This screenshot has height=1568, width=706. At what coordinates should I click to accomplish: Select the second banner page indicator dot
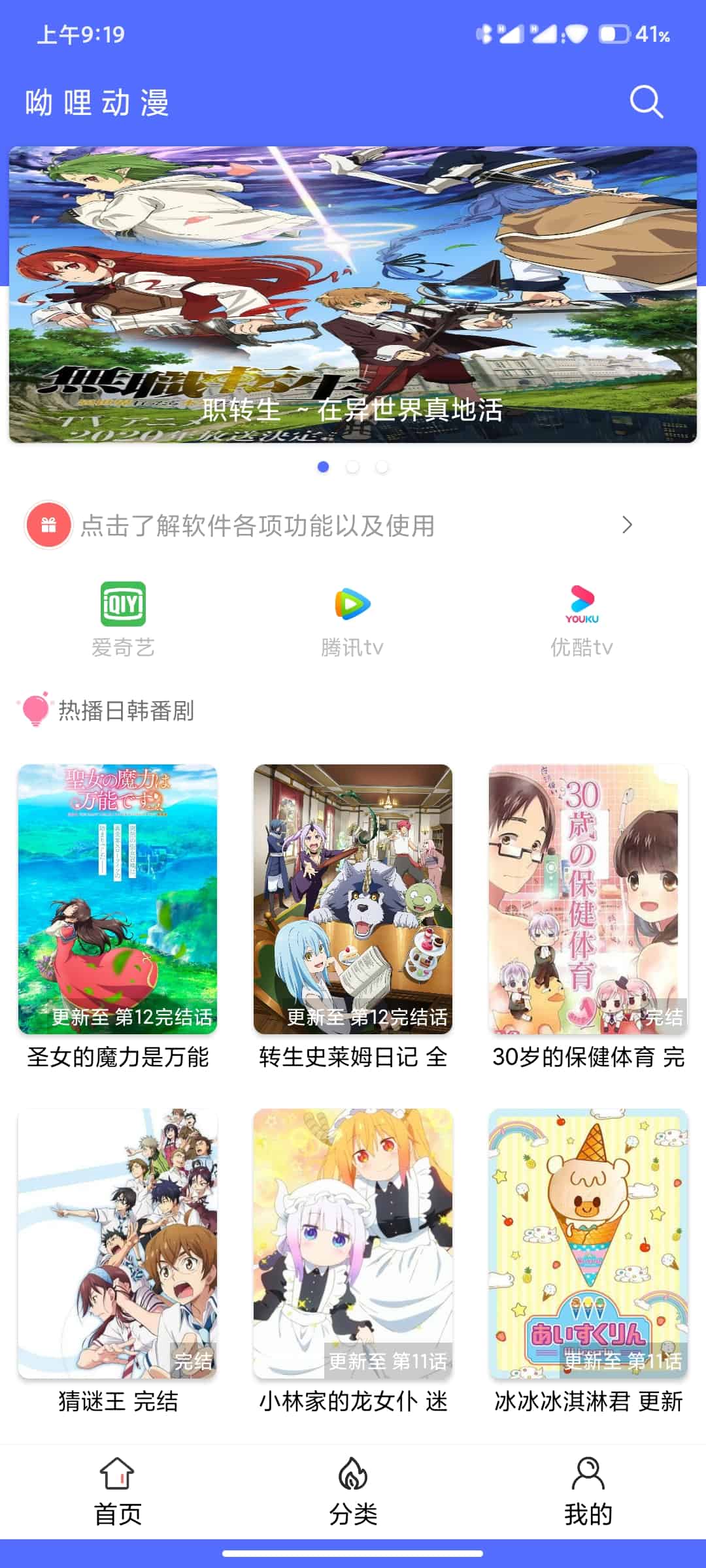[x=352, y=467]
